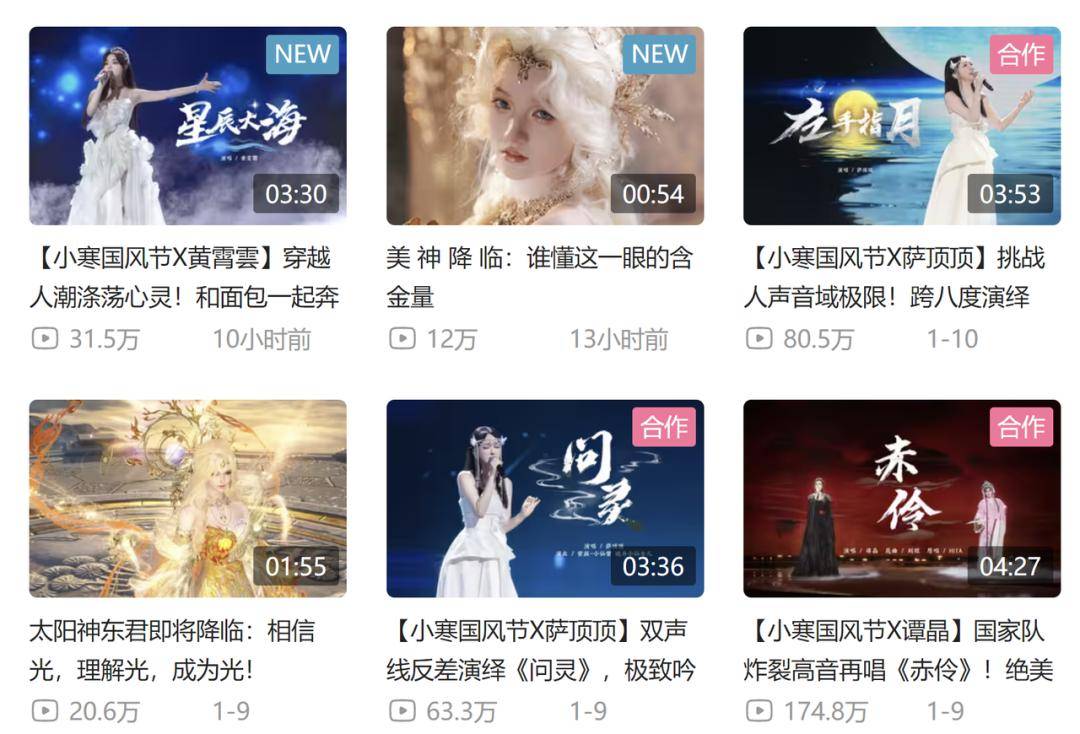Play the 美神降临 00:54 video

pos(545,126)
